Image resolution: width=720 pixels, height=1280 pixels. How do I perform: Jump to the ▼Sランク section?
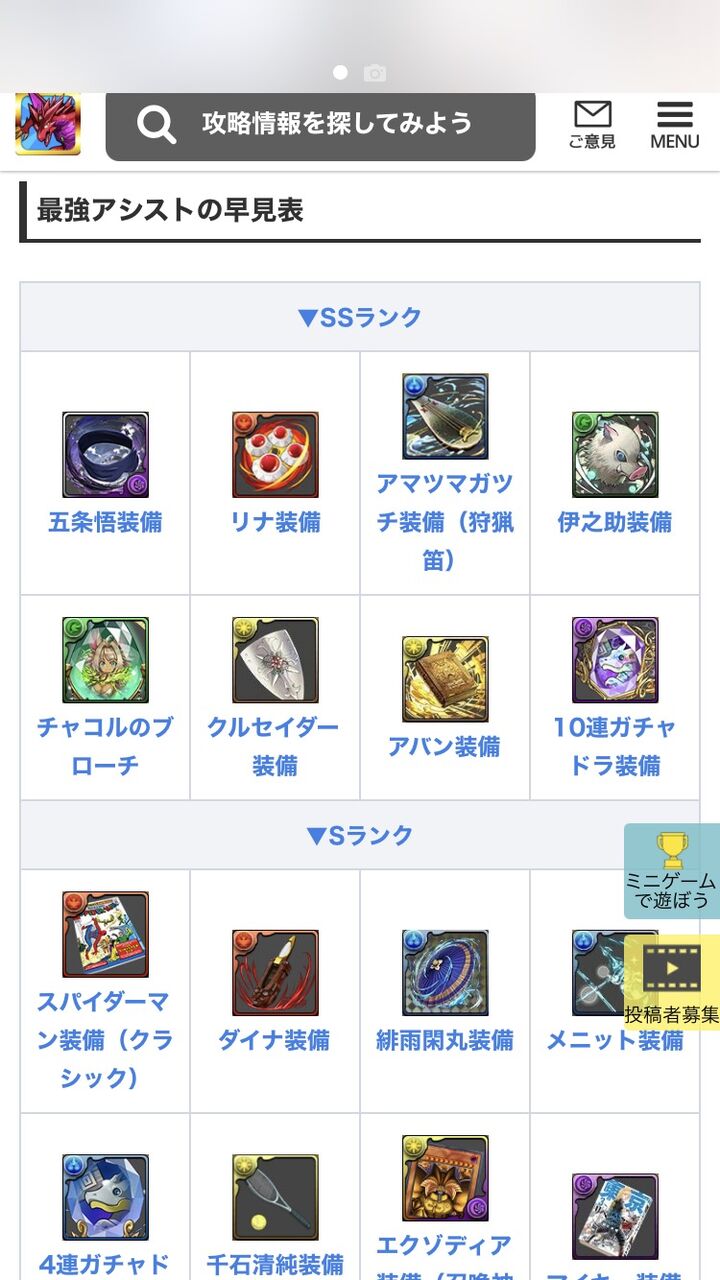click(360, 836)
